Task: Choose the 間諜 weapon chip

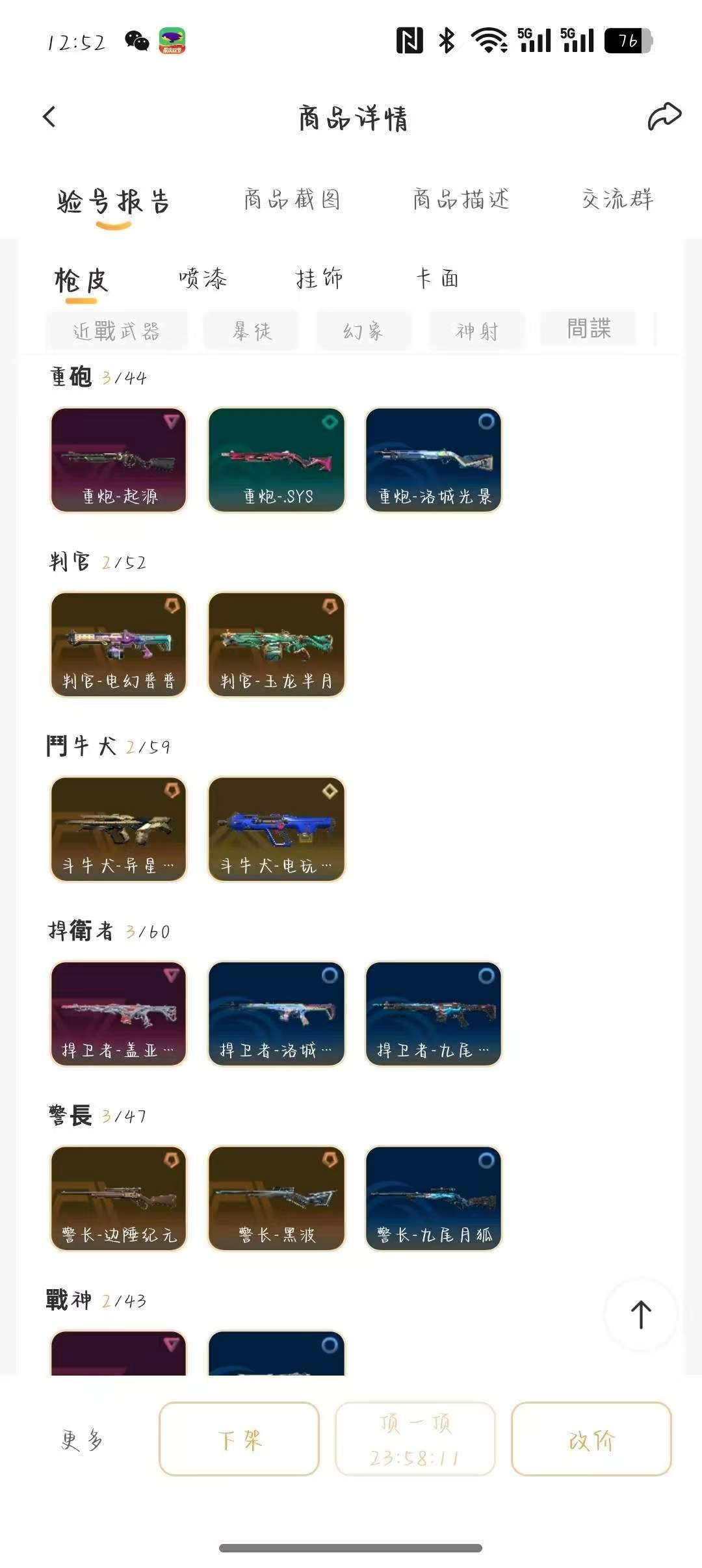Action: (588, 329)
